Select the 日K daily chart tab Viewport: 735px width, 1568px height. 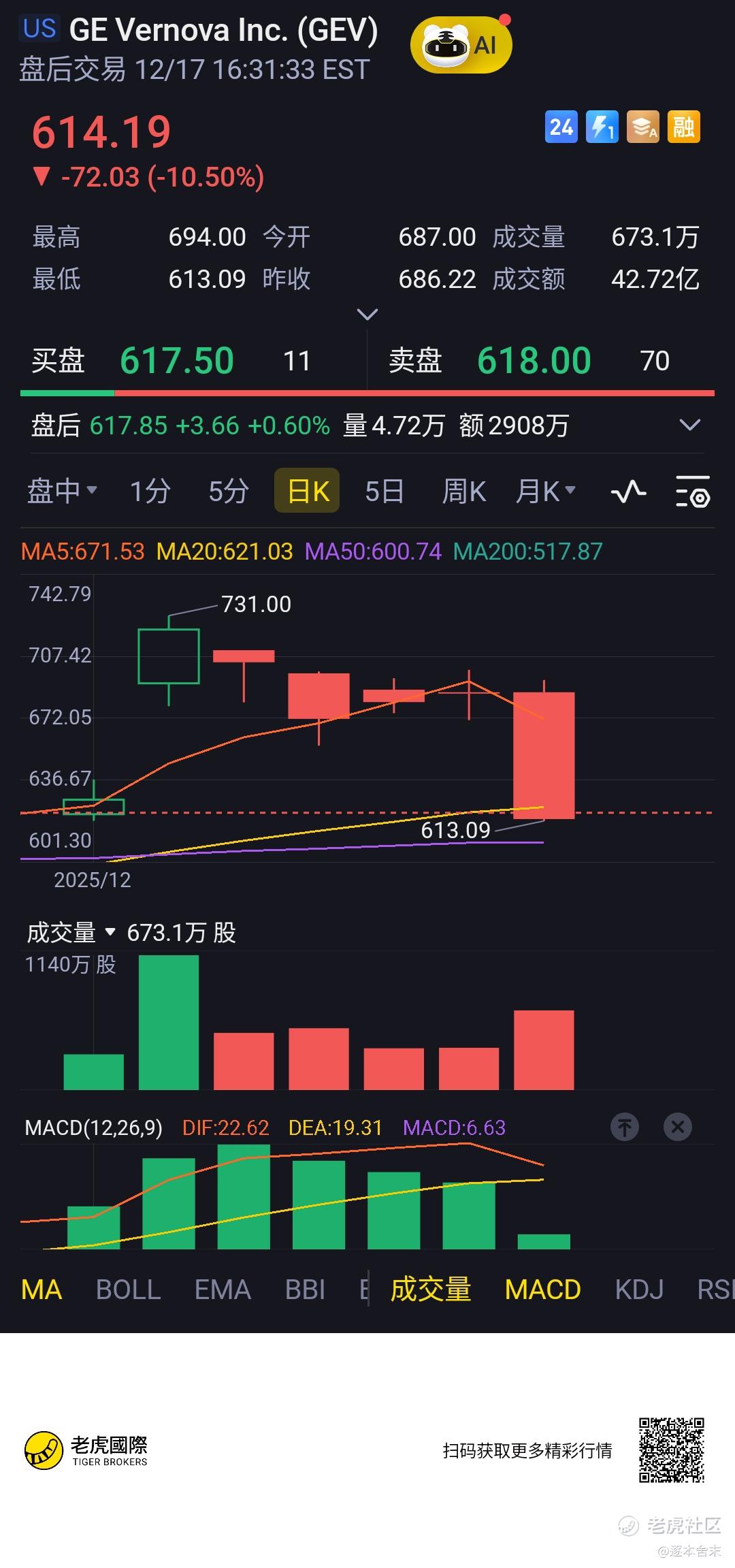307,491
